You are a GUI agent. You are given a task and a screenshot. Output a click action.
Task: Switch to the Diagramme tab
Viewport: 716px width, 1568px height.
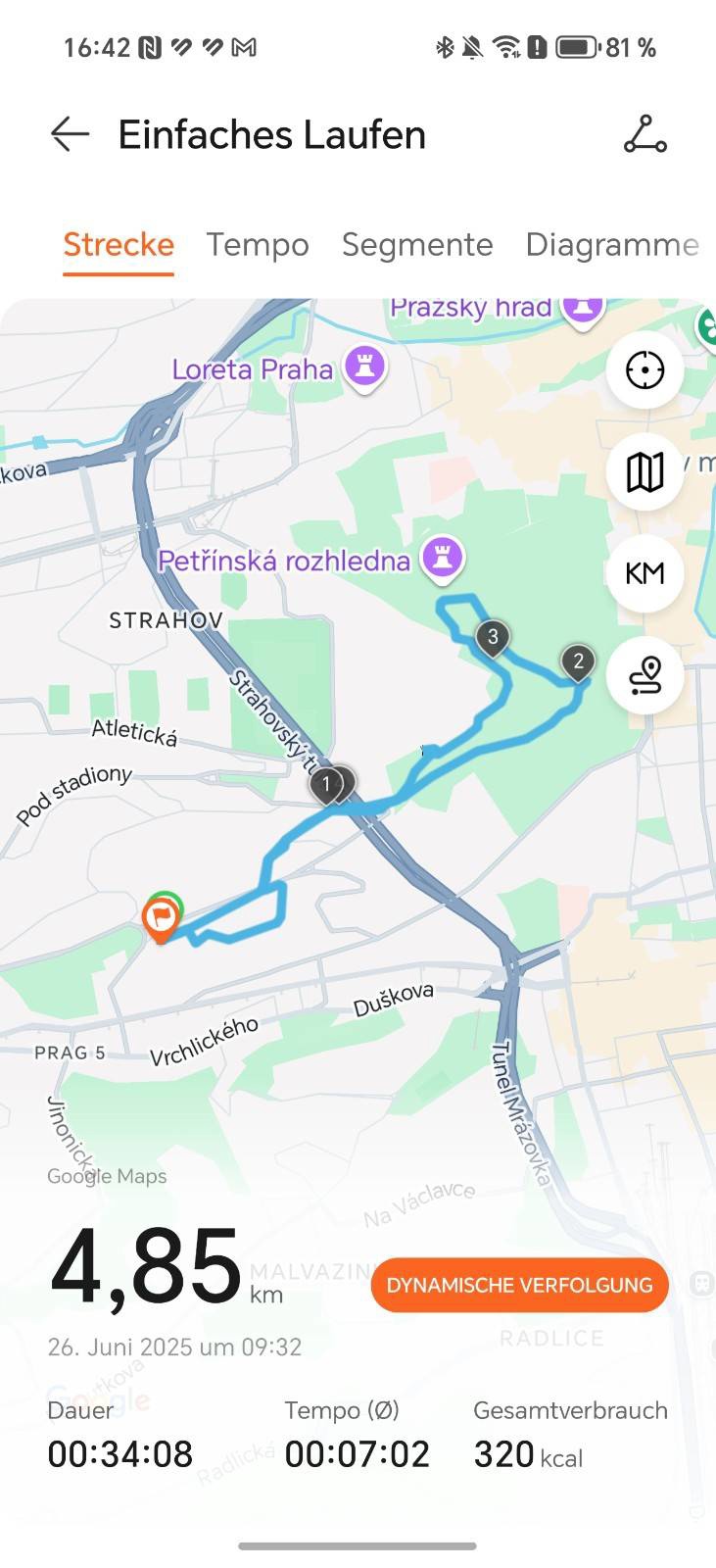coord(612,244)
